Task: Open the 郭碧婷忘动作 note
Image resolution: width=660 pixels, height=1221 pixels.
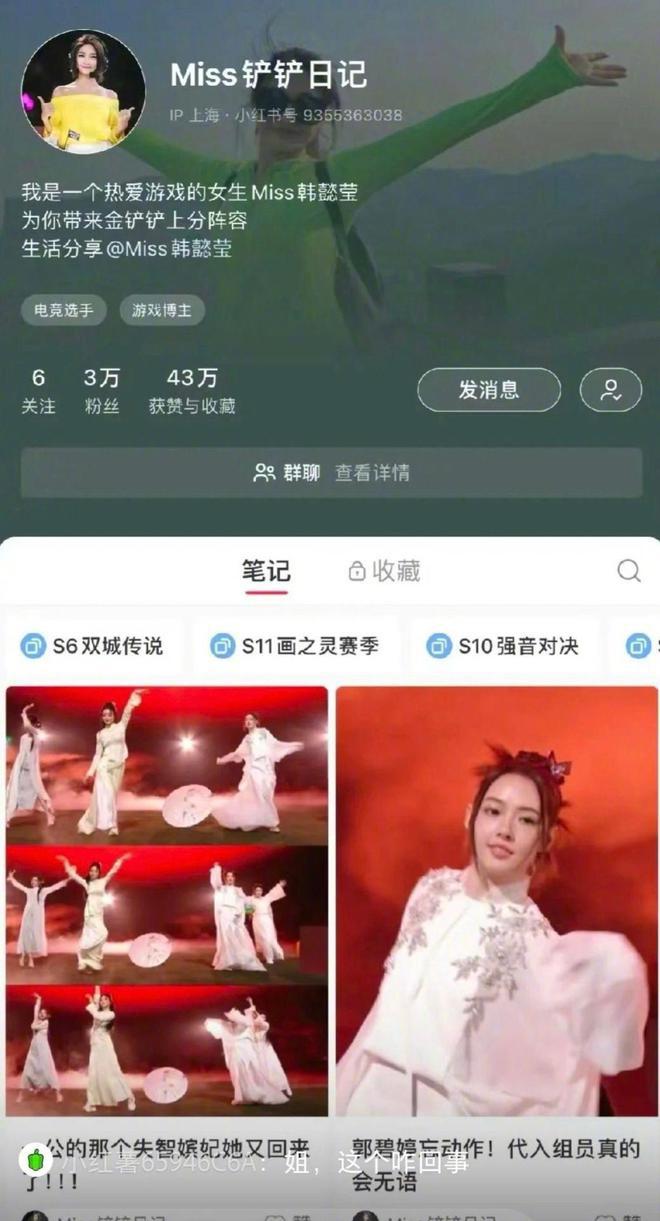Action: coord(496,900)
